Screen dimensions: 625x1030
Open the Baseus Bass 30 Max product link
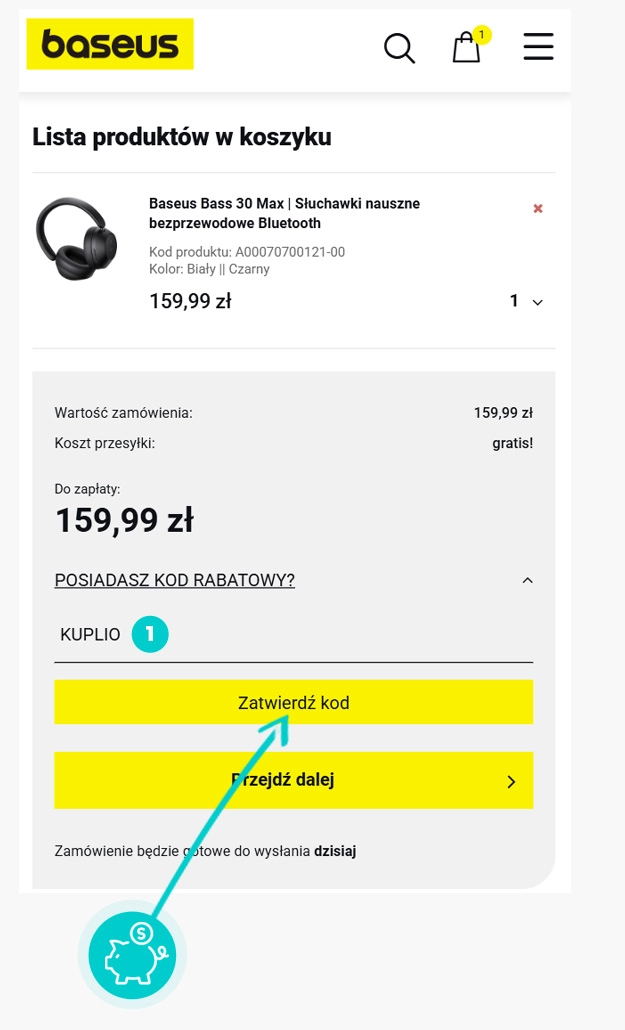pos(284,213)
